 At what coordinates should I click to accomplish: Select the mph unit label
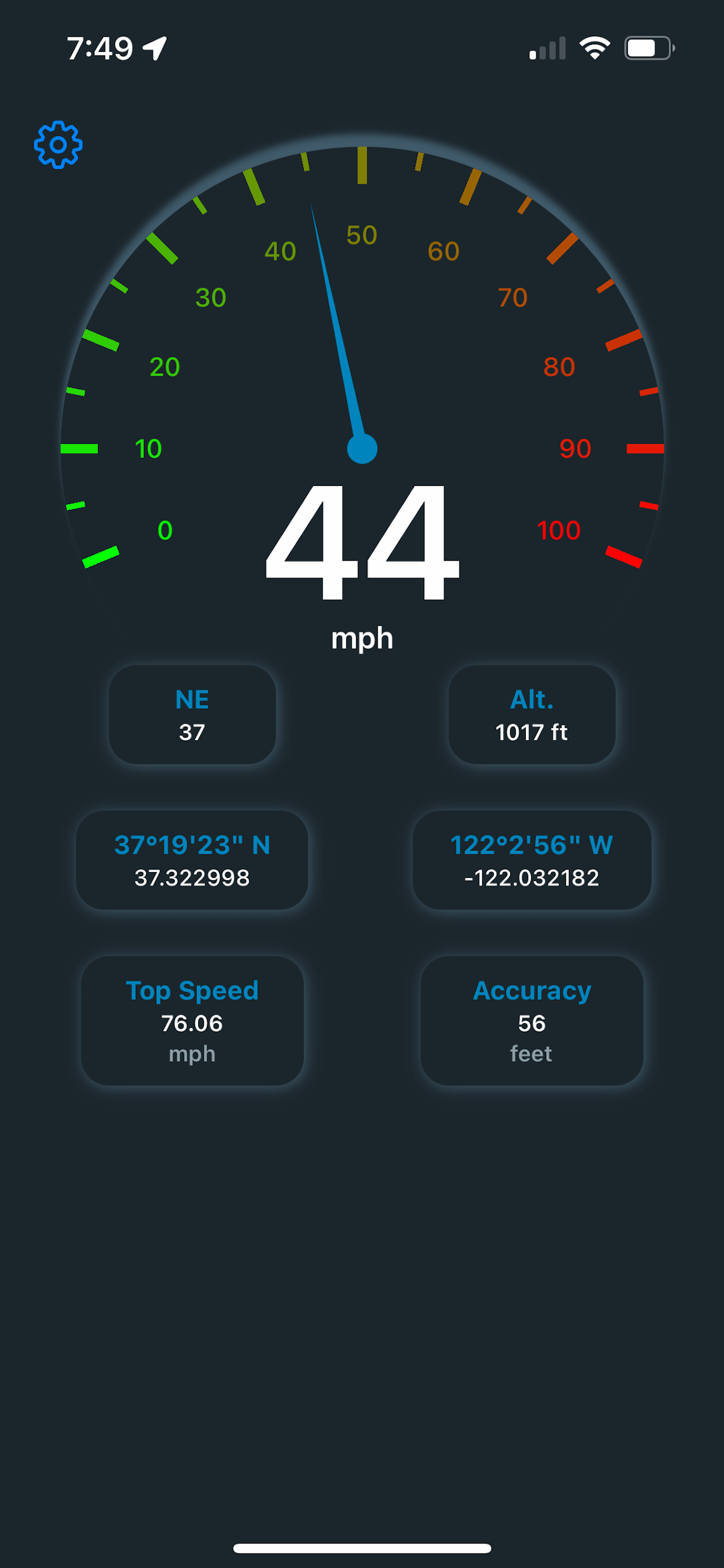[362, 638]
